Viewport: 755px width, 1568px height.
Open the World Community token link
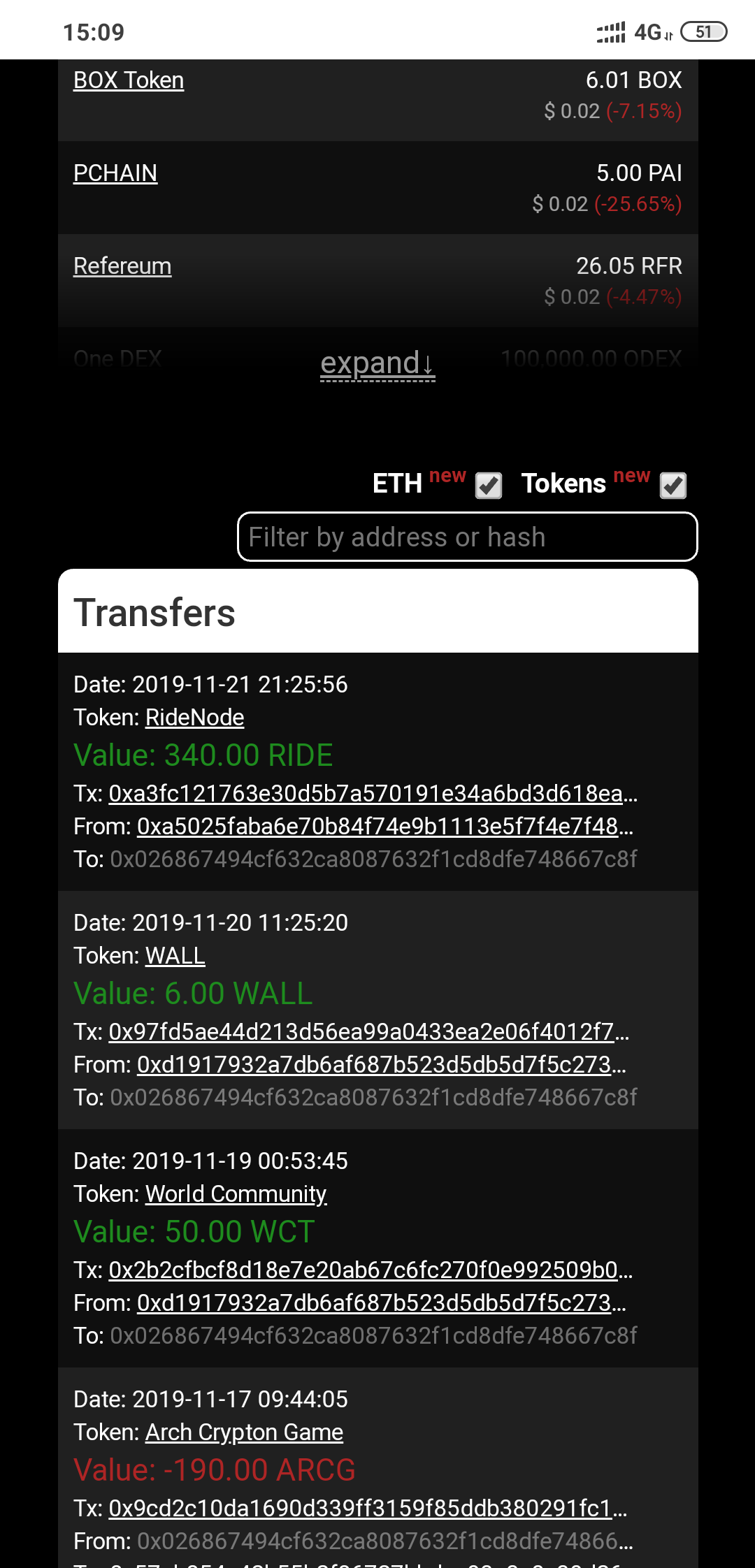(236, 1194)
